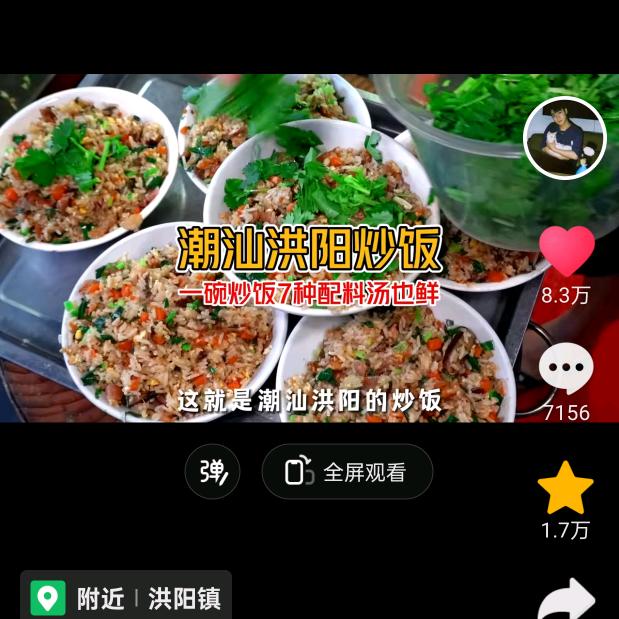
Task: Add the video to favorites
Action: pyautogui.click(x=566, y=489)
